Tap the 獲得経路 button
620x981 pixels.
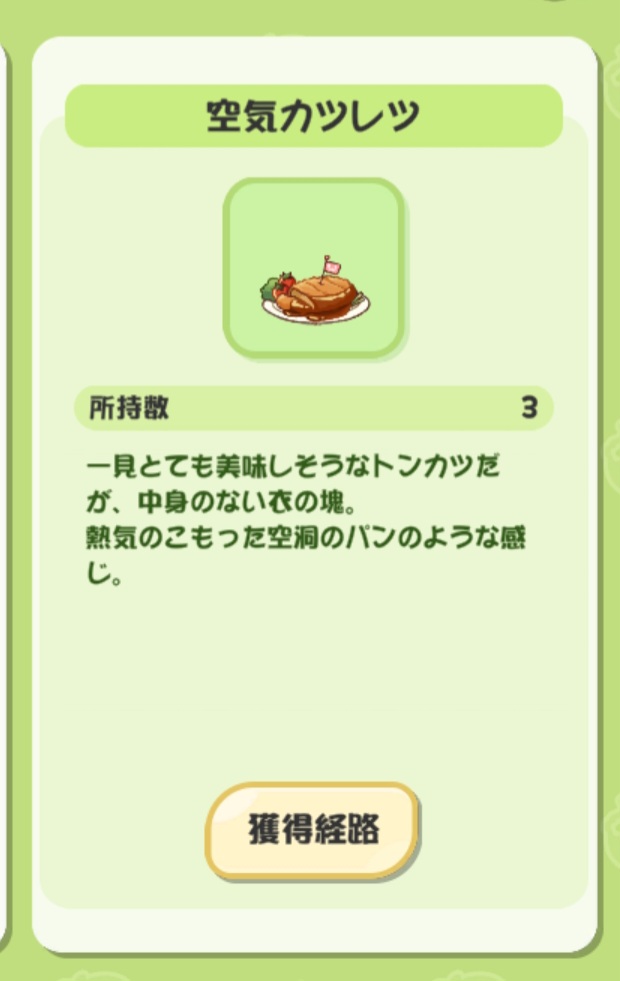(312, 830)
